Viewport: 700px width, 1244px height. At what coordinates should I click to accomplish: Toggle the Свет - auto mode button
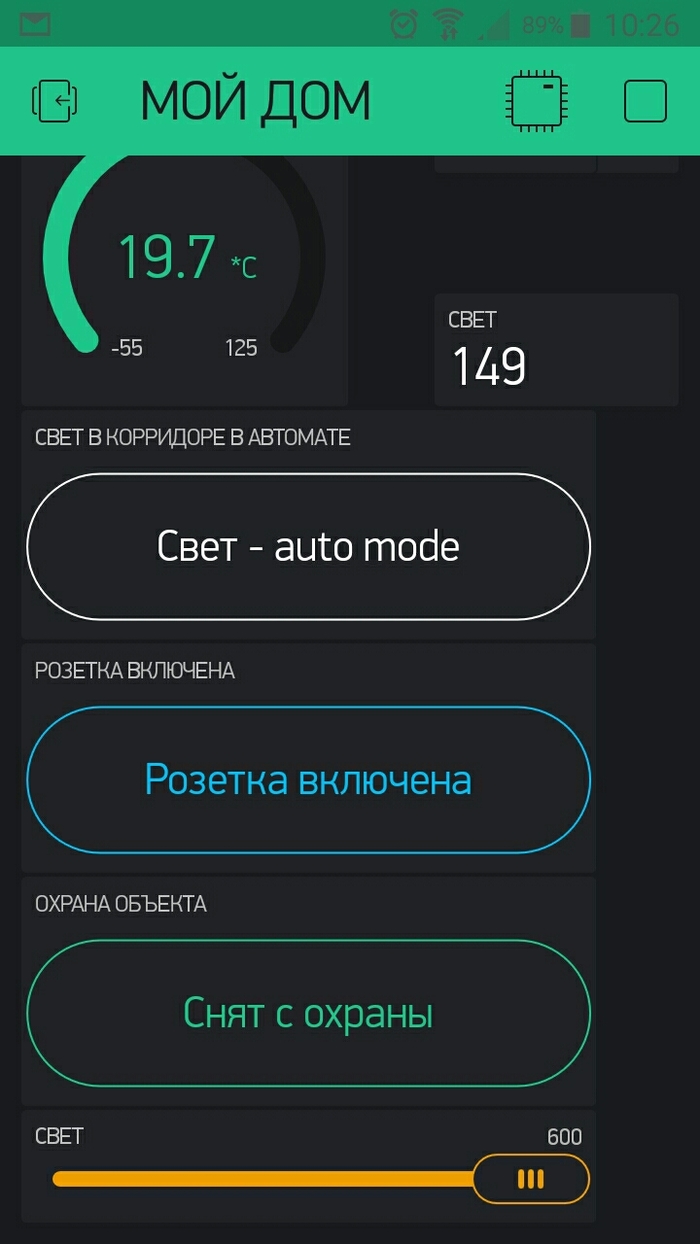coord(308,547)
